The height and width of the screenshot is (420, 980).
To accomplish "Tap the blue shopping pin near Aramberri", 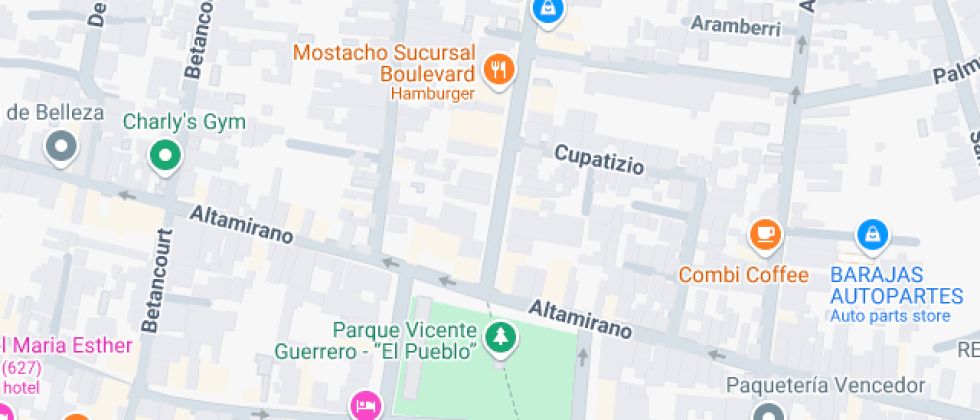I will point(547,10).
